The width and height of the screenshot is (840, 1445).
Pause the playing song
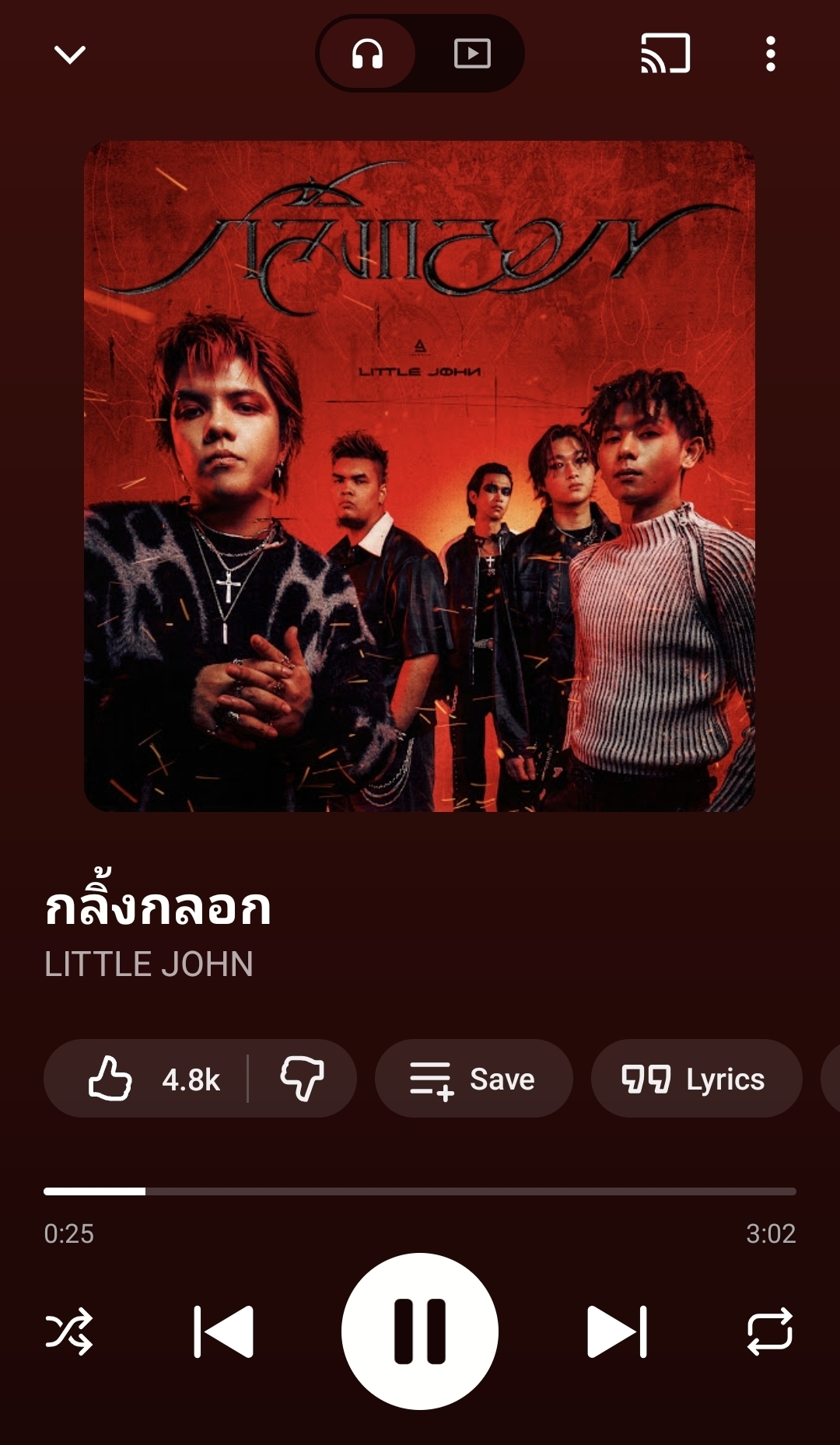[x=420, y=1331]
